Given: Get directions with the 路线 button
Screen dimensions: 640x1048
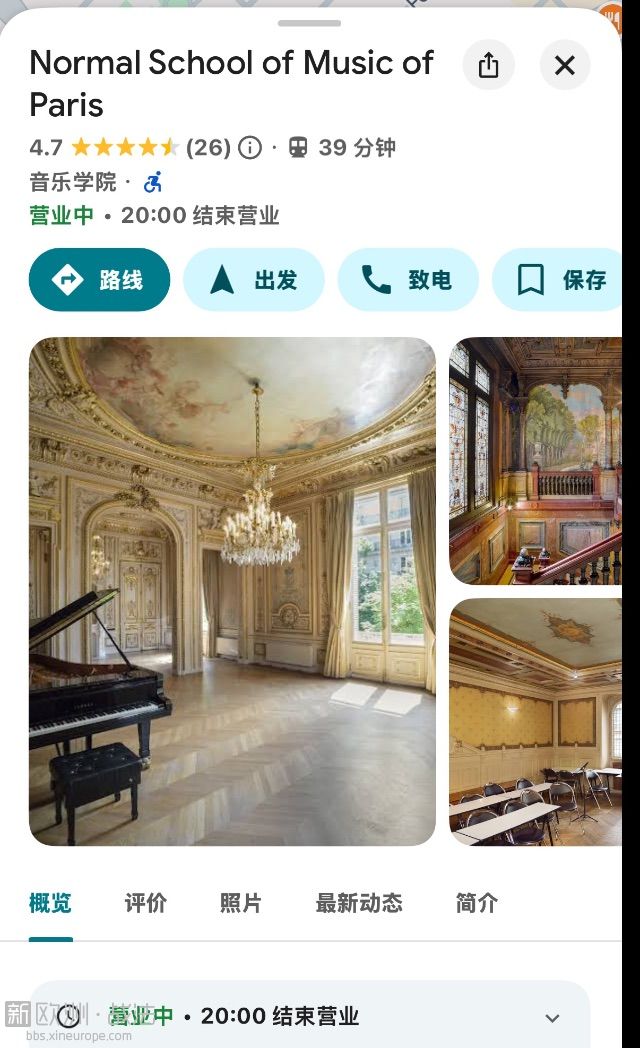Looking at the screenshot, I should point(99,280).
